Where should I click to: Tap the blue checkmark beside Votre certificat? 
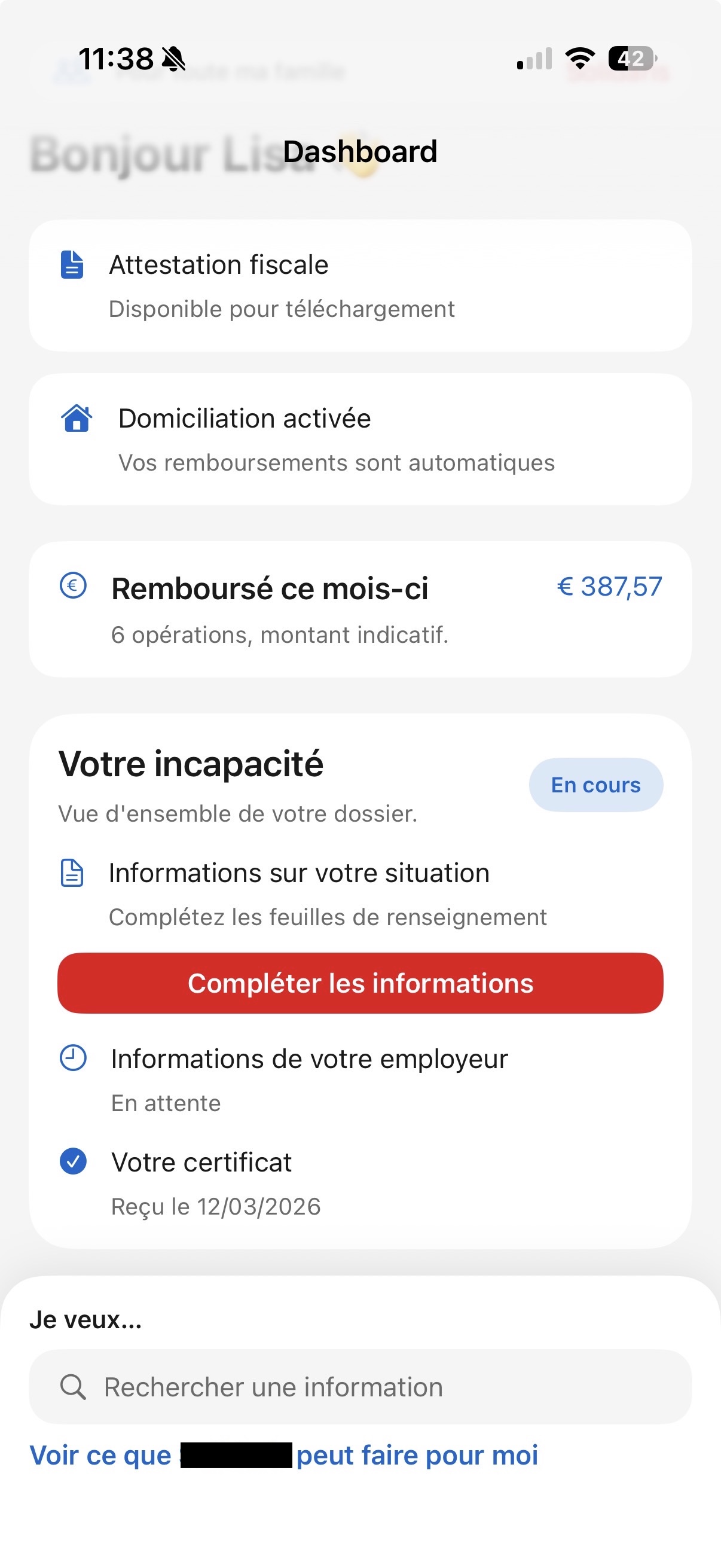coord(74,1161)
